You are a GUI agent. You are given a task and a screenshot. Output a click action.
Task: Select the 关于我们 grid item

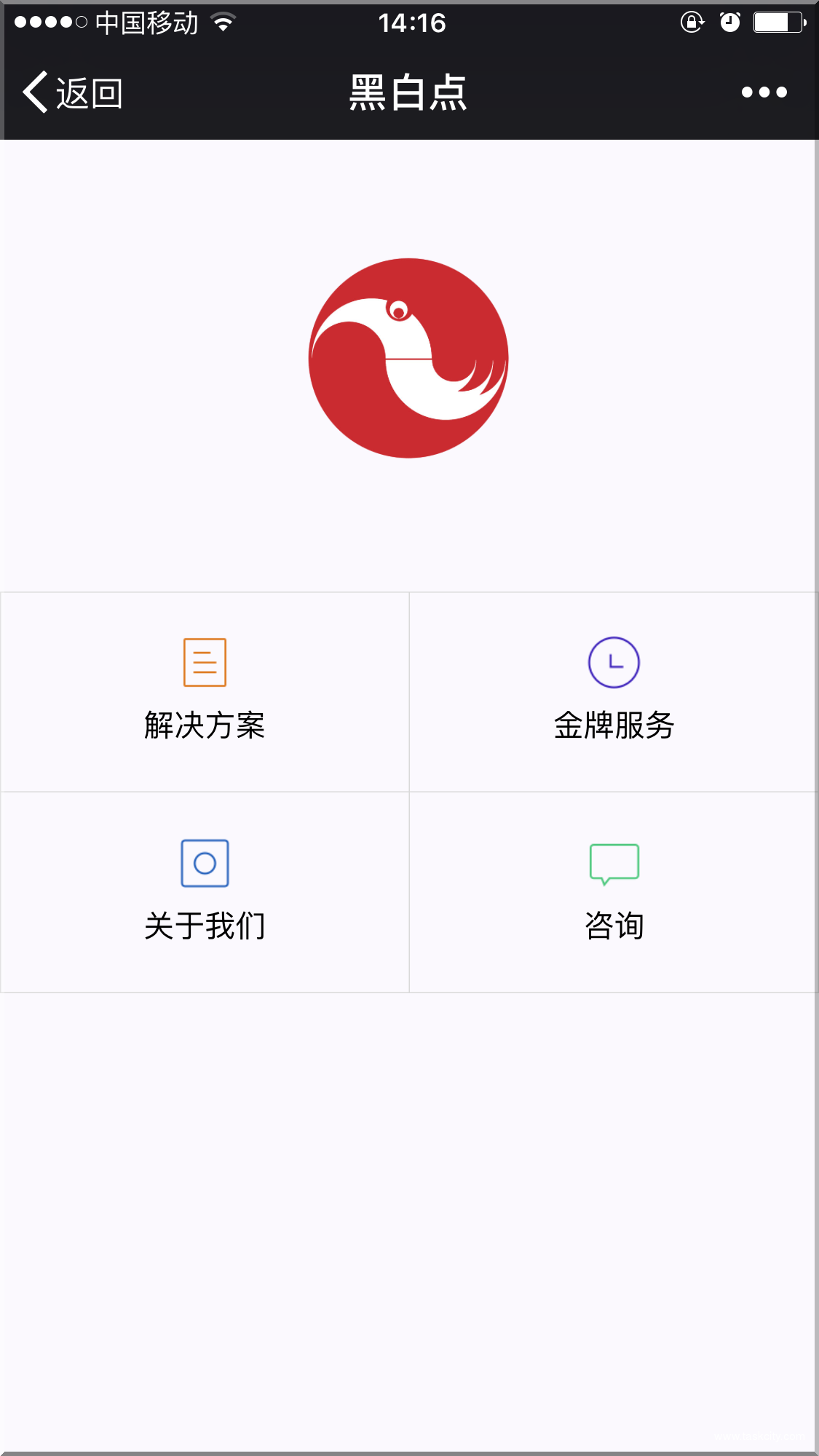(x=205, y=892)
